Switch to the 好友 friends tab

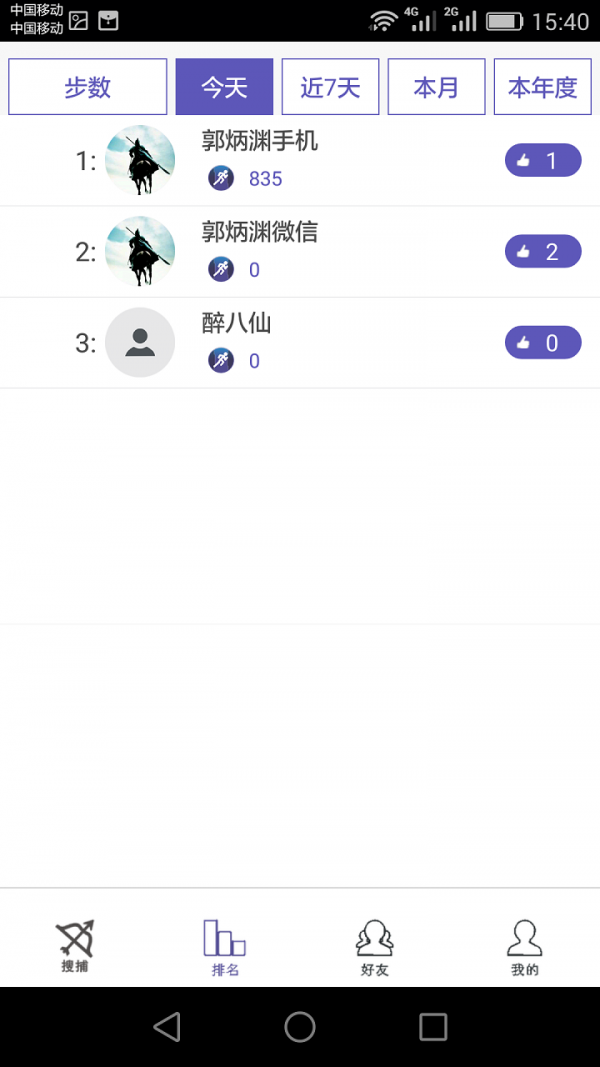pyautogui.click(x=375, y=946)
